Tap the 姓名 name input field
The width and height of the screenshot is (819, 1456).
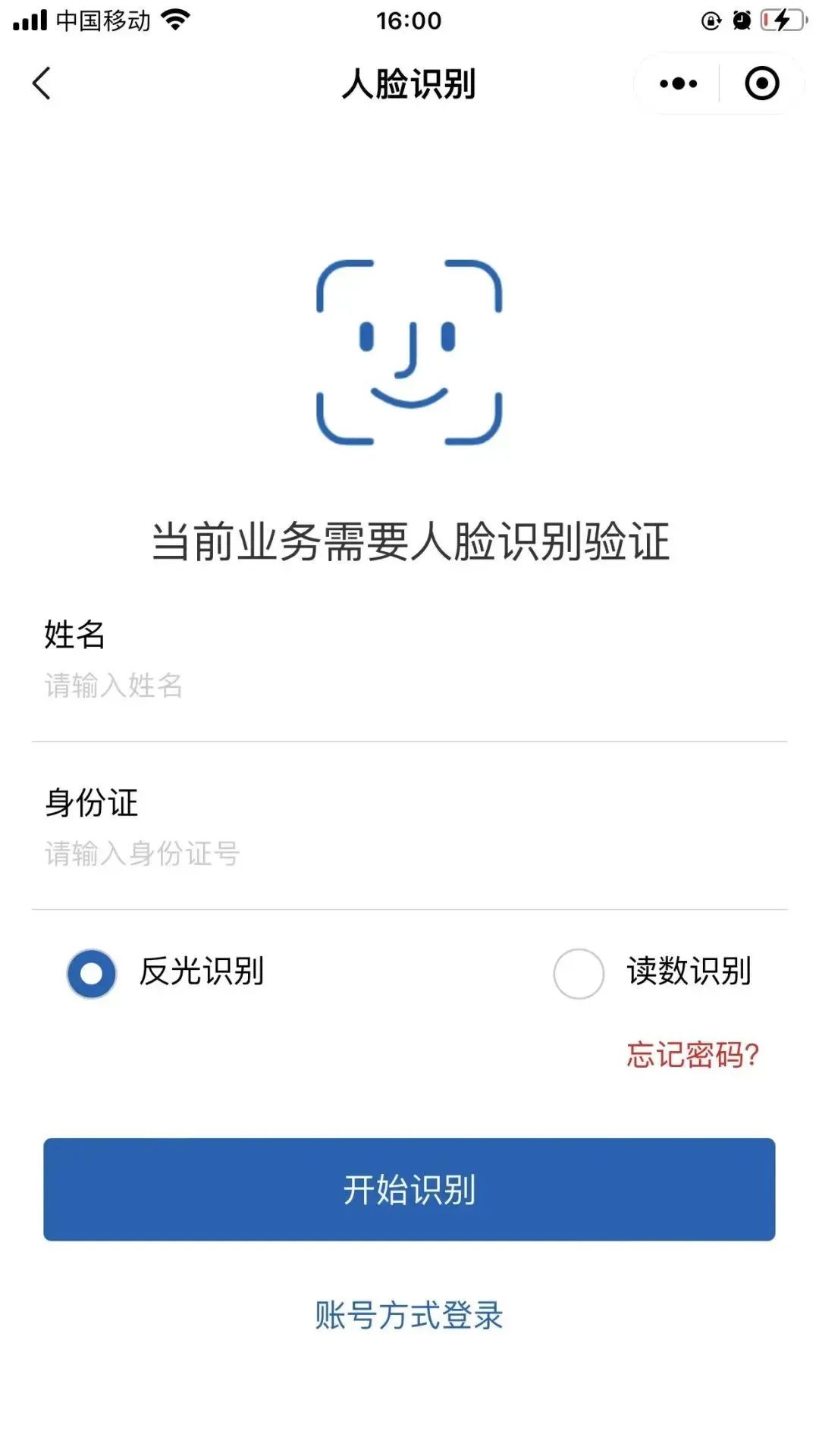point(409,686)
